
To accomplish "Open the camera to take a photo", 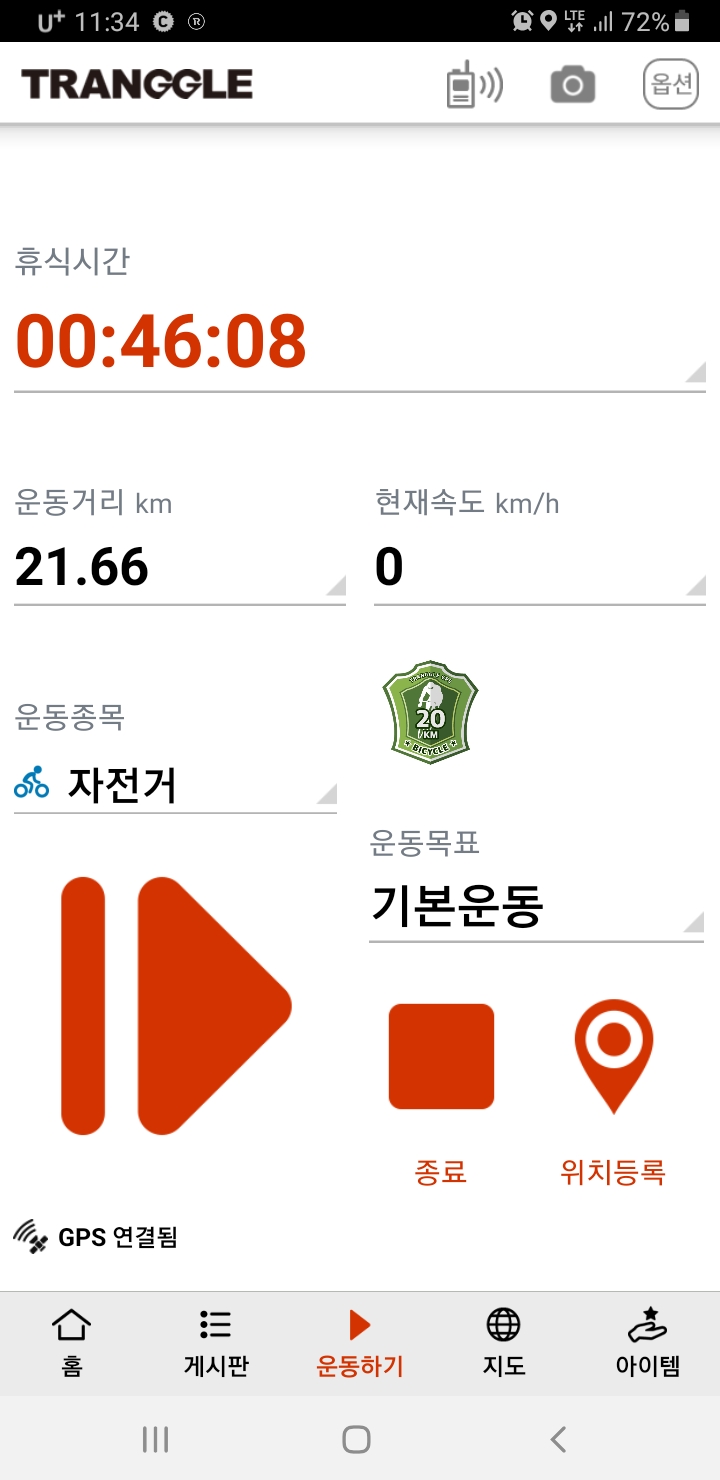I will coord(573,85).
